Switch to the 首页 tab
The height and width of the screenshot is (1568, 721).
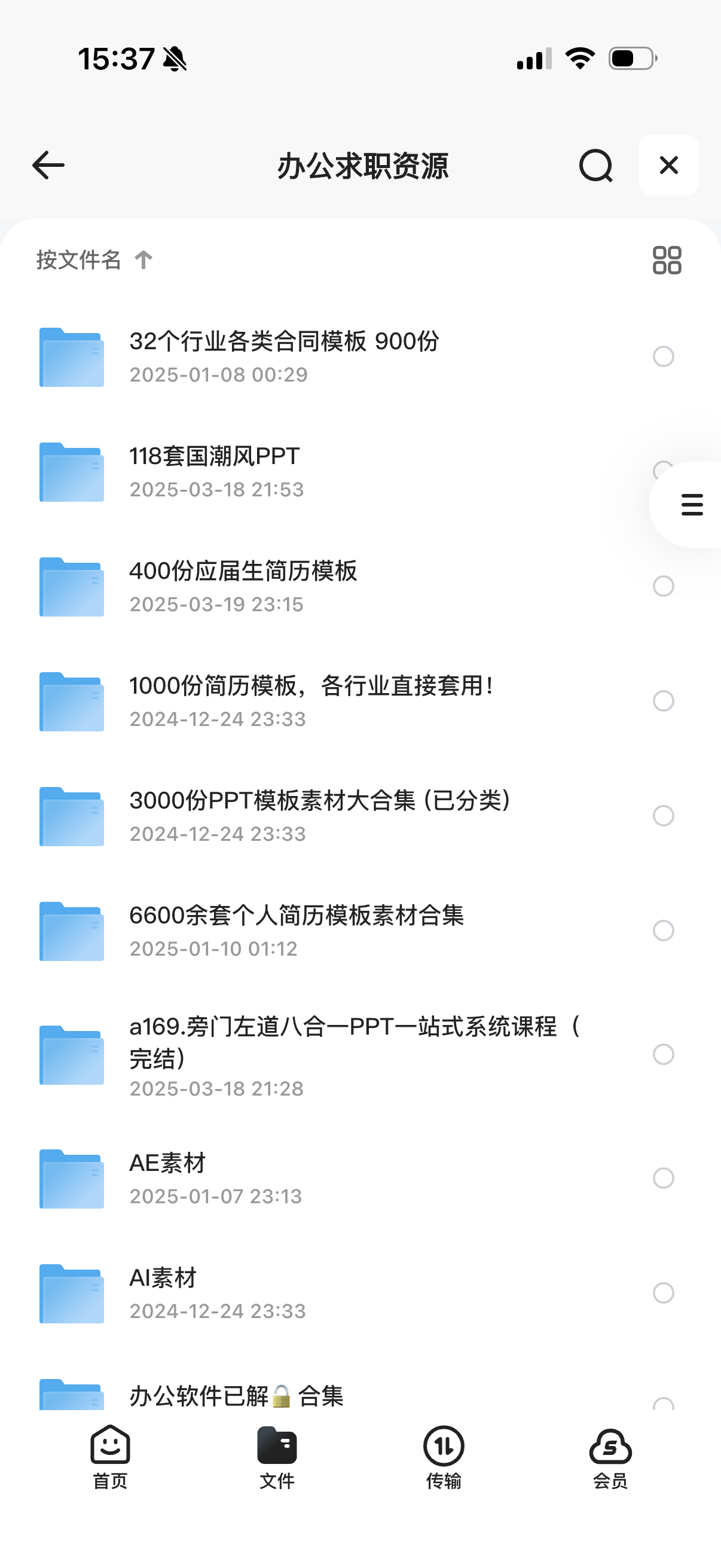[110, 1457]
